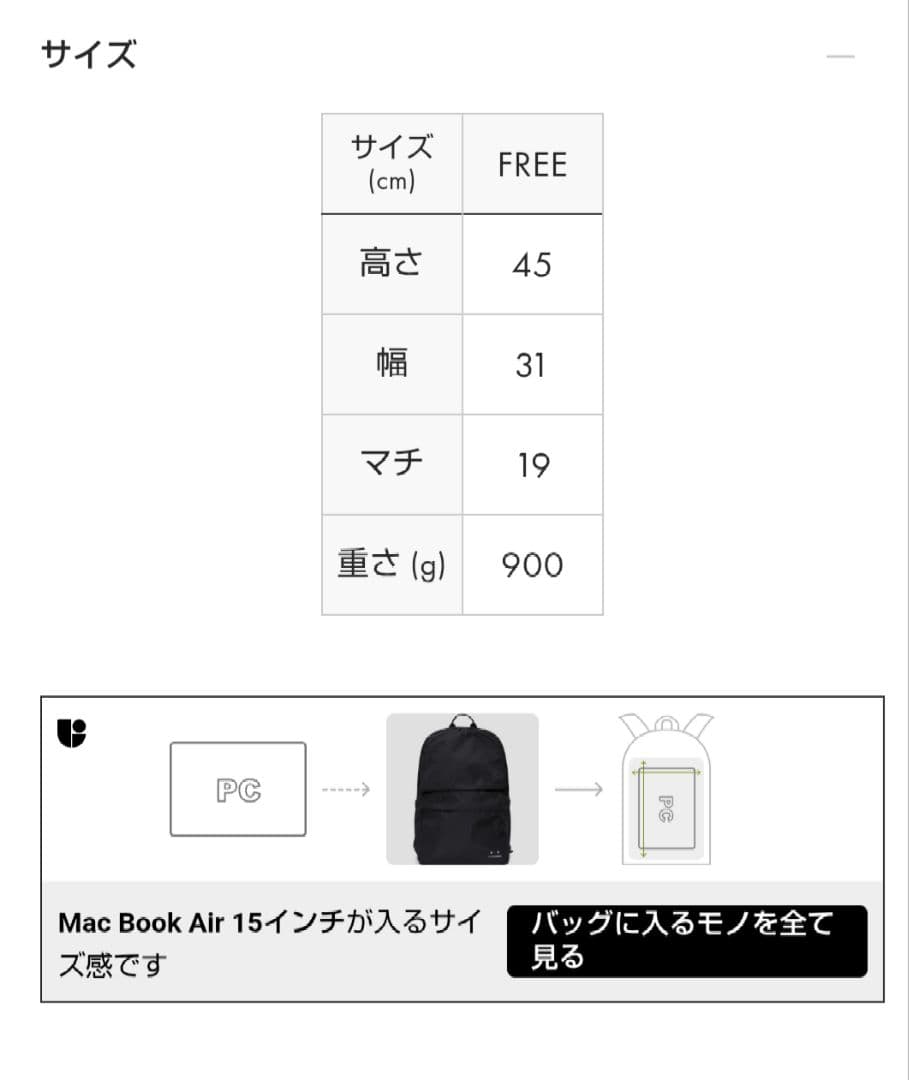Open バッグに入るモノを全て見る

(x=690, y=940)
